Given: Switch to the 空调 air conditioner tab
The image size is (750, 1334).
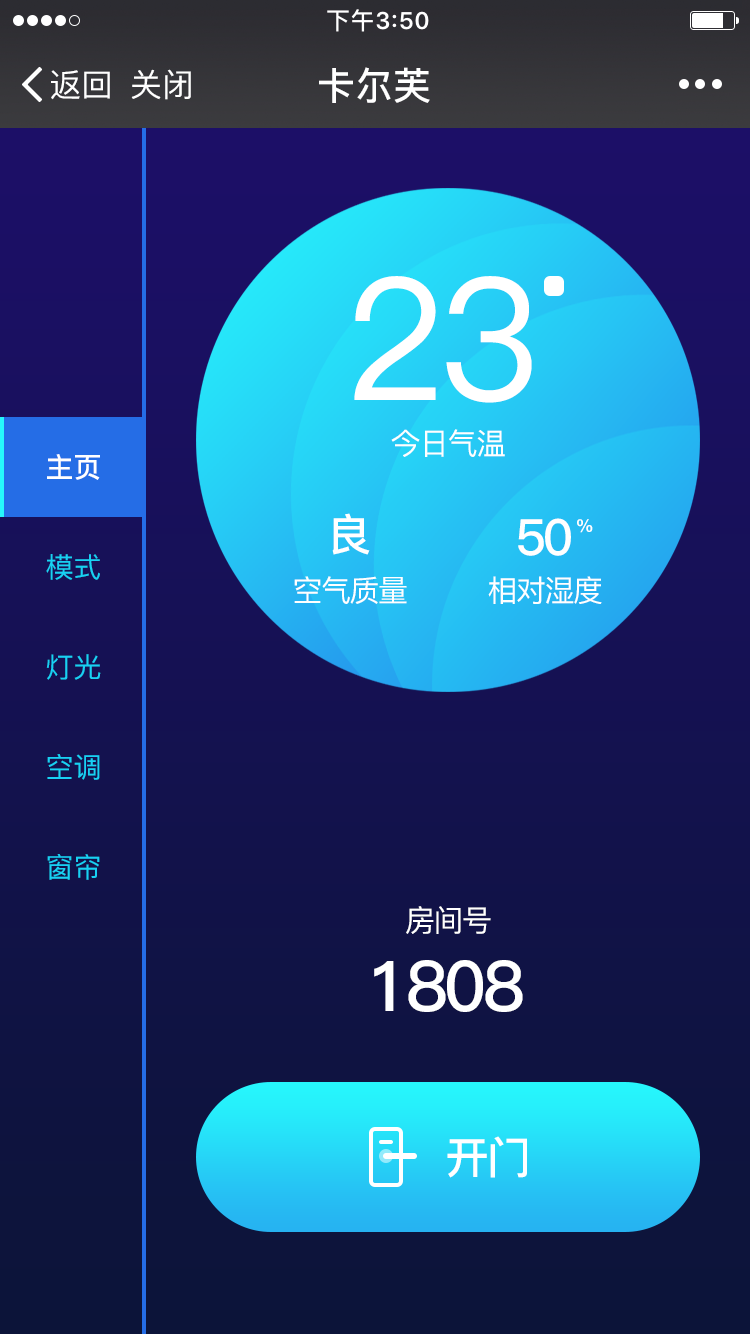Looking at the screenshot, I should [x=73, y=767].
